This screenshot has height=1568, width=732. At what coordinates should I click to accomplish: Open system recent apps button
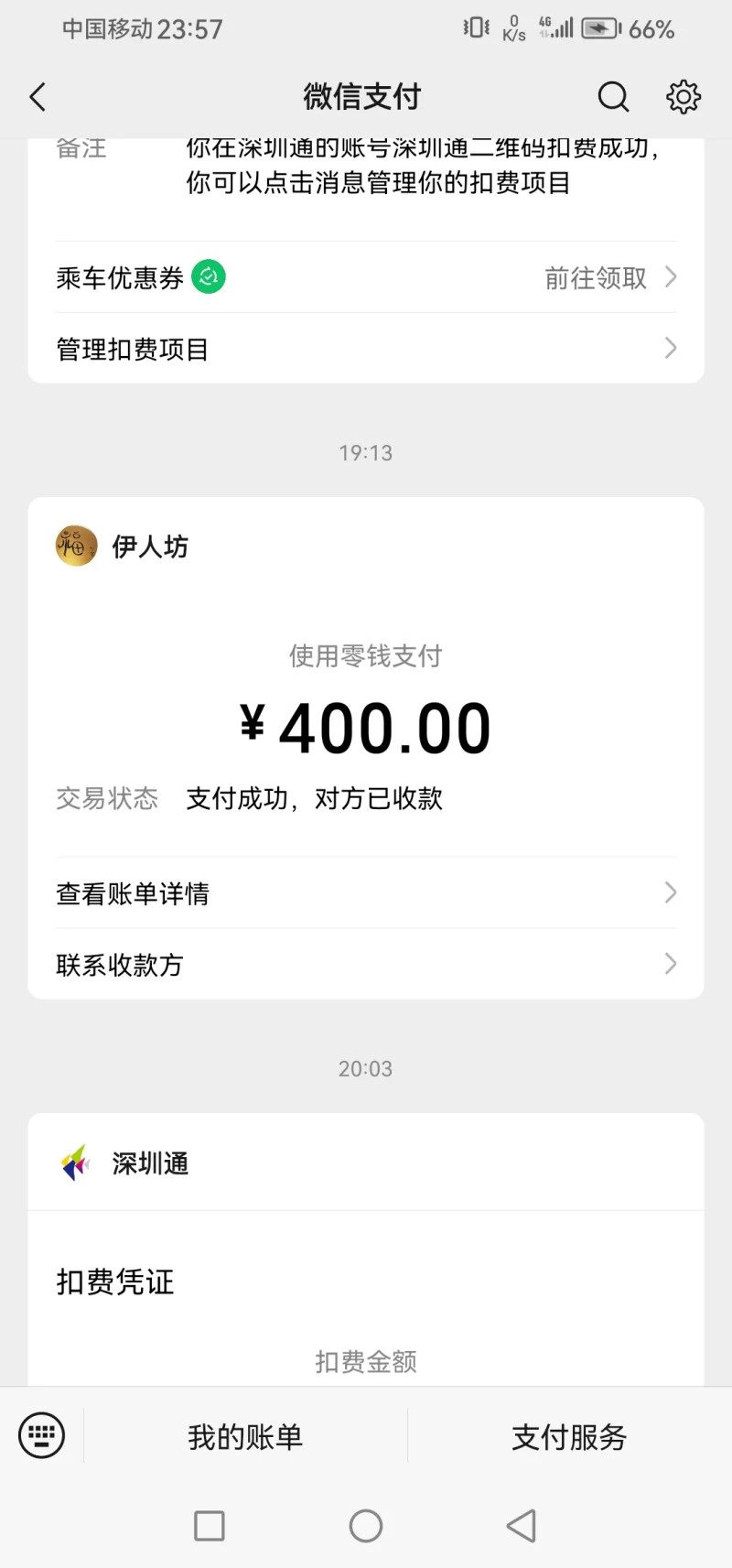[x=210, y=1526]
